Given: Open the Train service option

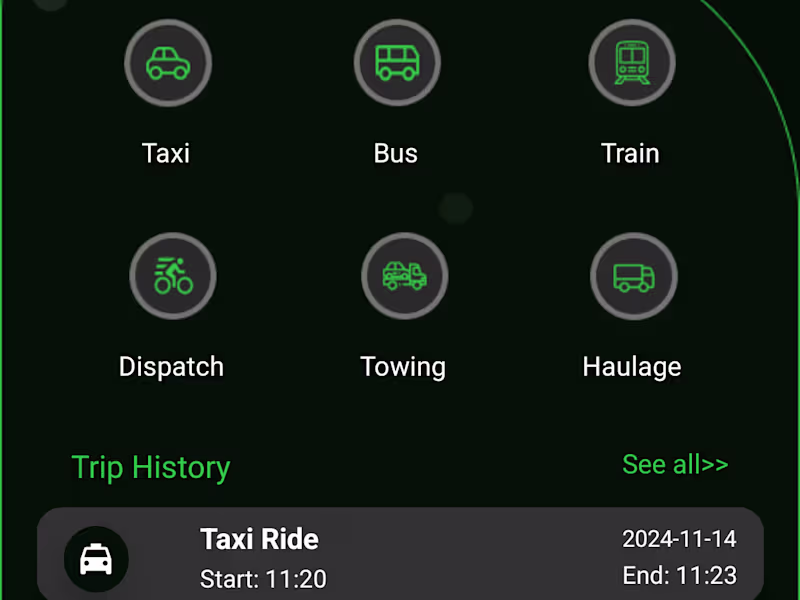Looking at the screenshot, I should pos(631,63).
